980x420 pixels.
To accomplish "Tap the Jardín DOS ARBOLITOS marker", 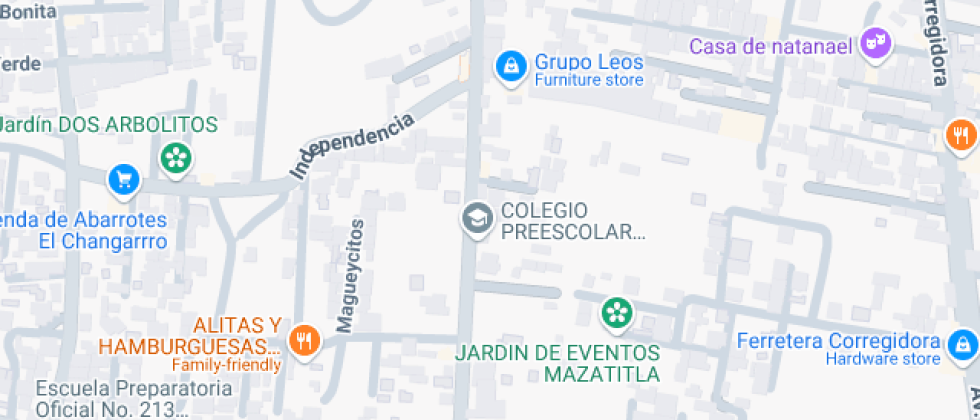I will (x=176, y=156).
